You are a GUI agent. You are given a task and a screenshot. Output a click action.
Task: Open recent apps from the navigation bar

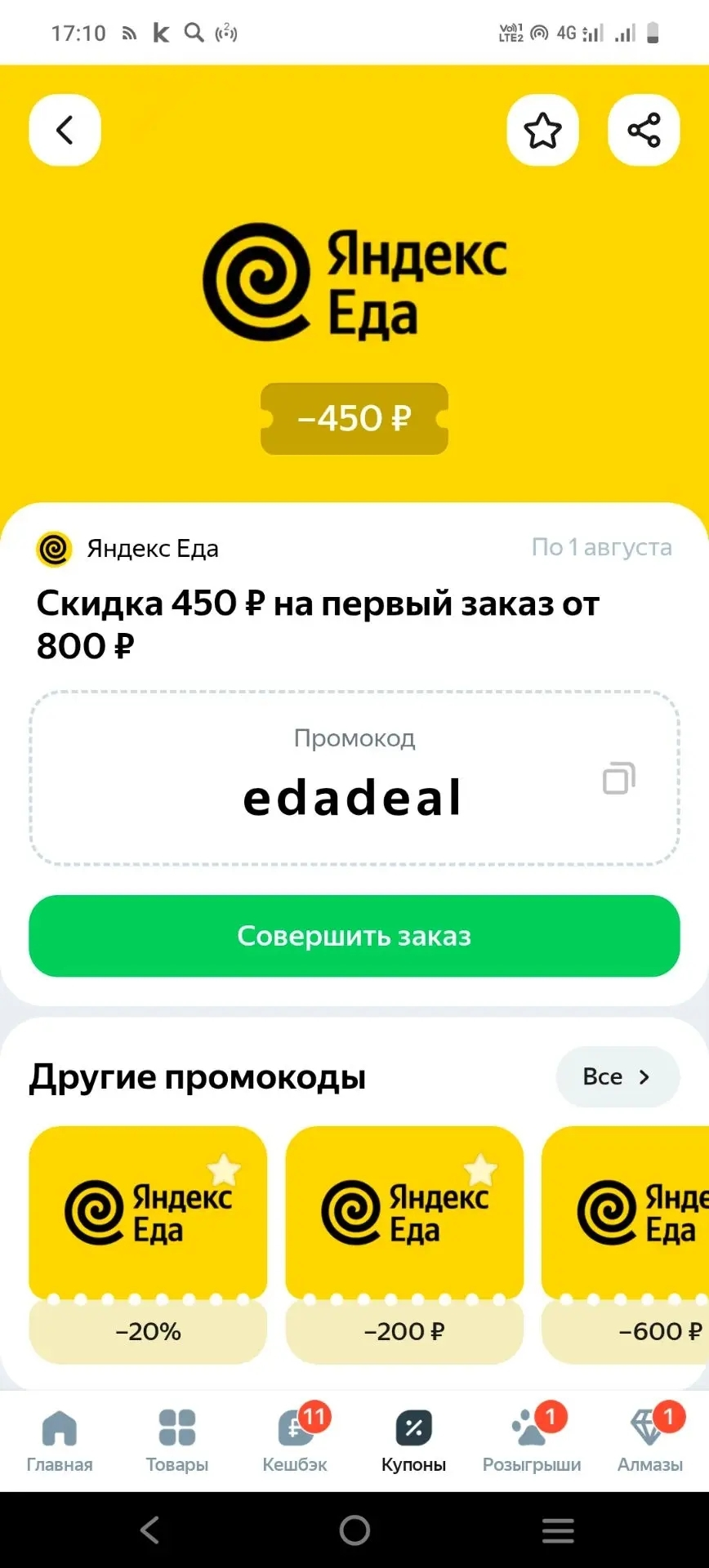coord(558,1530)
